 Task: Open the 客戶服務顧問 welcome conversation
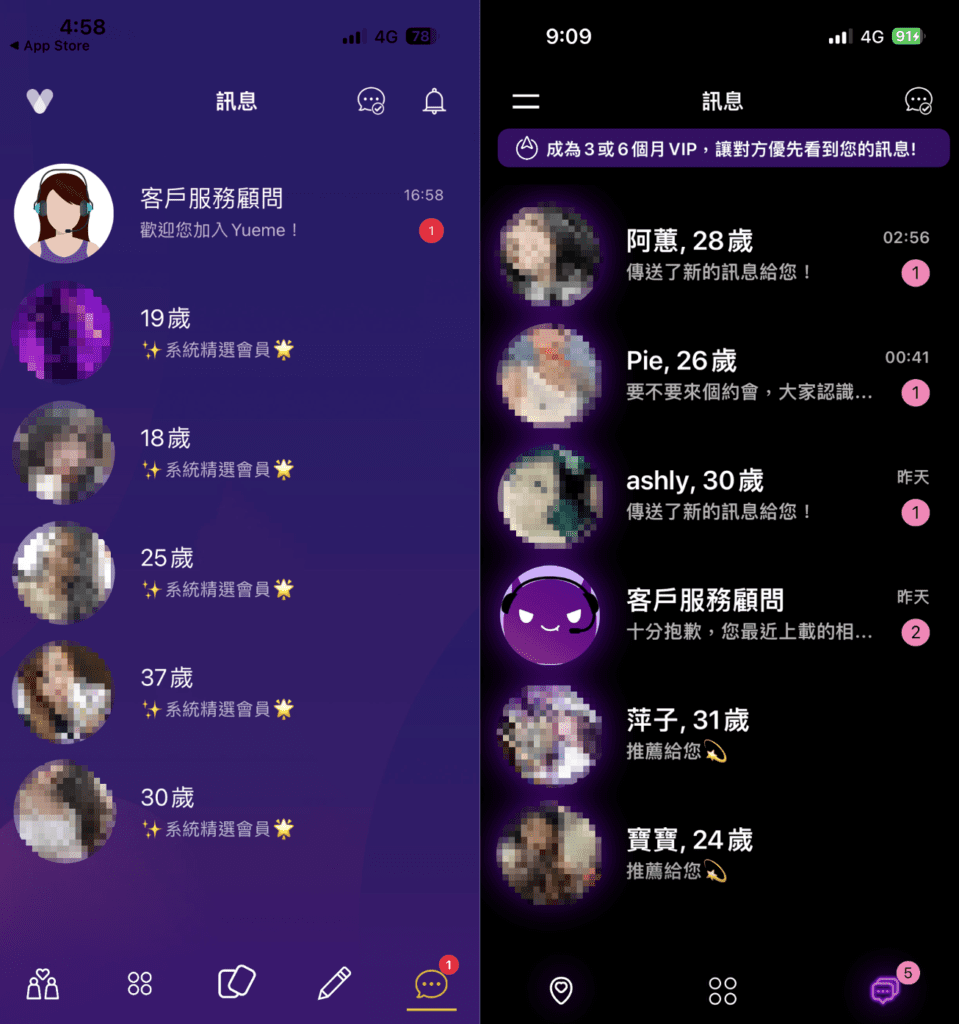[x=240, y=212]
